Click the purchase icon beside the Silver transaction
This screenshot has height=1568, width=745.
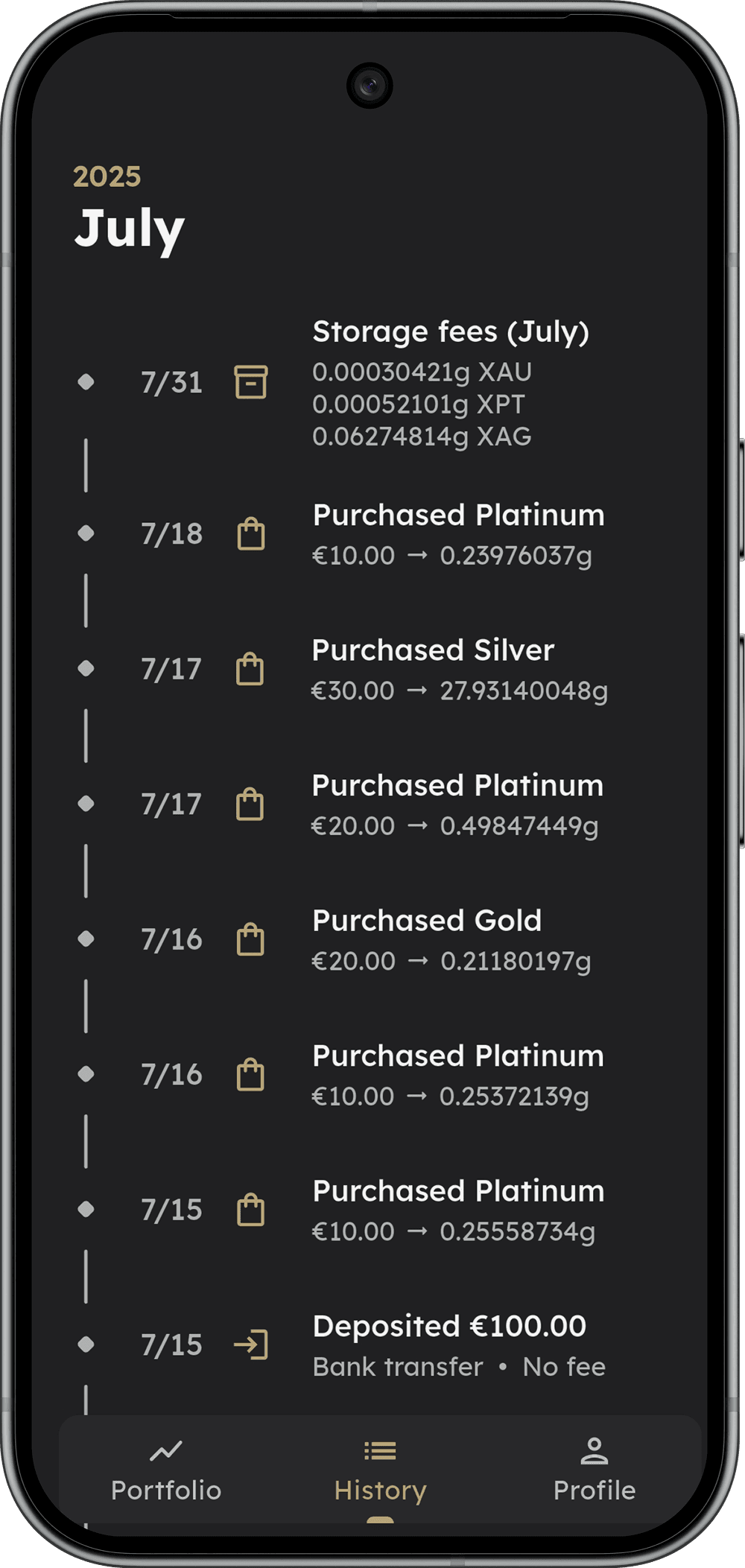click(250, 669)
